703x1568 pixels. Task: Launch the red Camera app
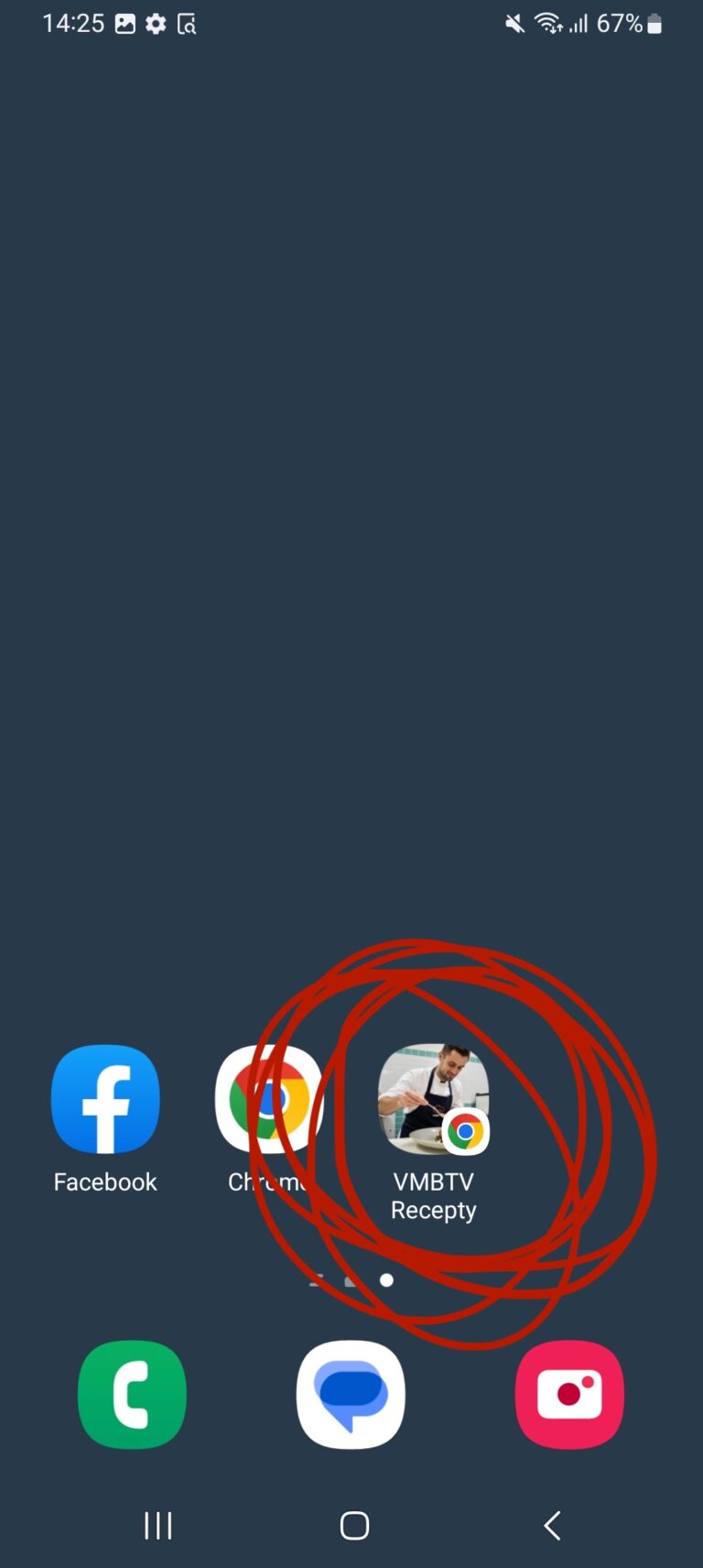coord(569,1394)
